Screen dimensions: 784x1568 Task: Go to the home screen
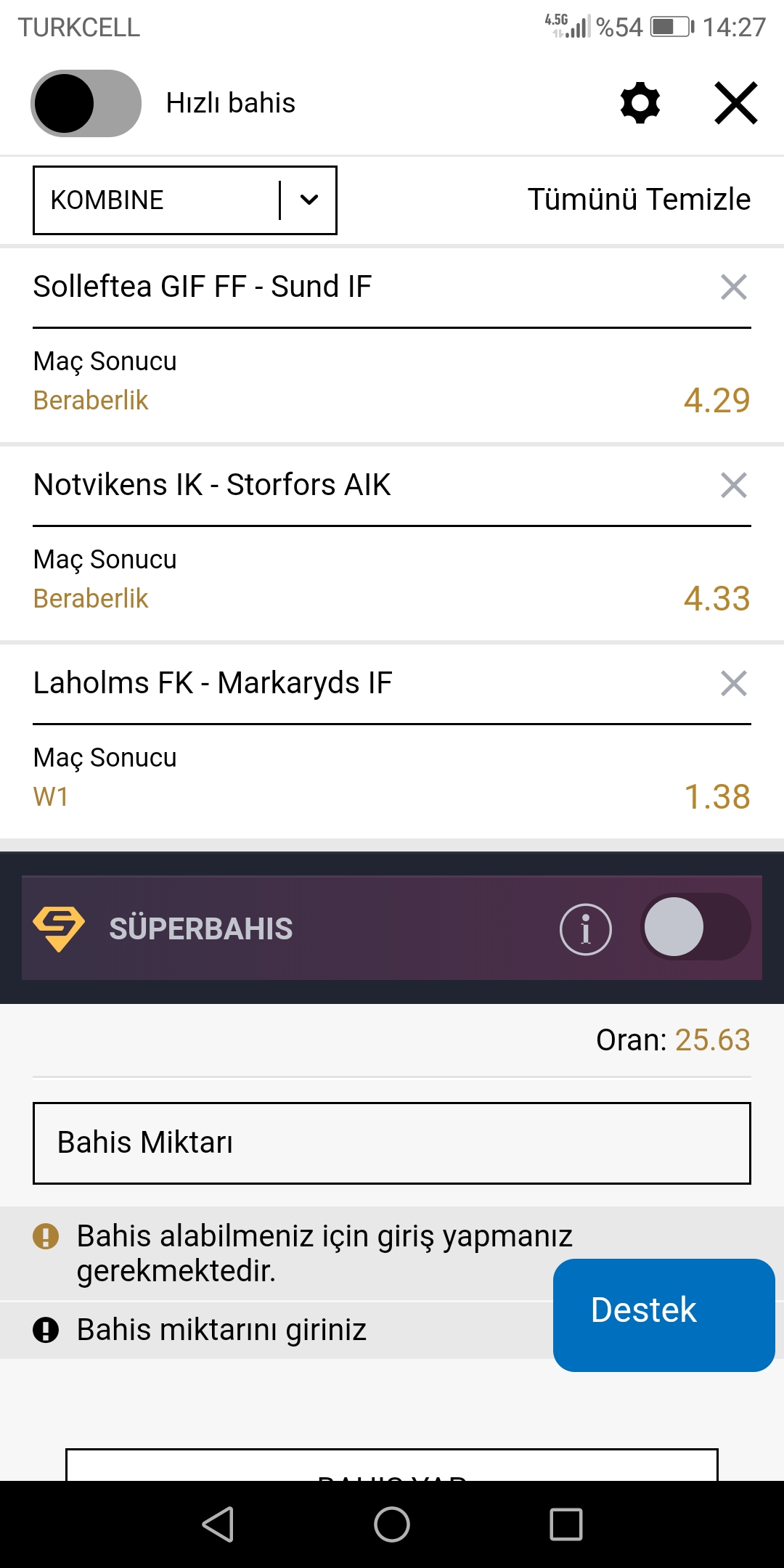[x=392, y=1524]
